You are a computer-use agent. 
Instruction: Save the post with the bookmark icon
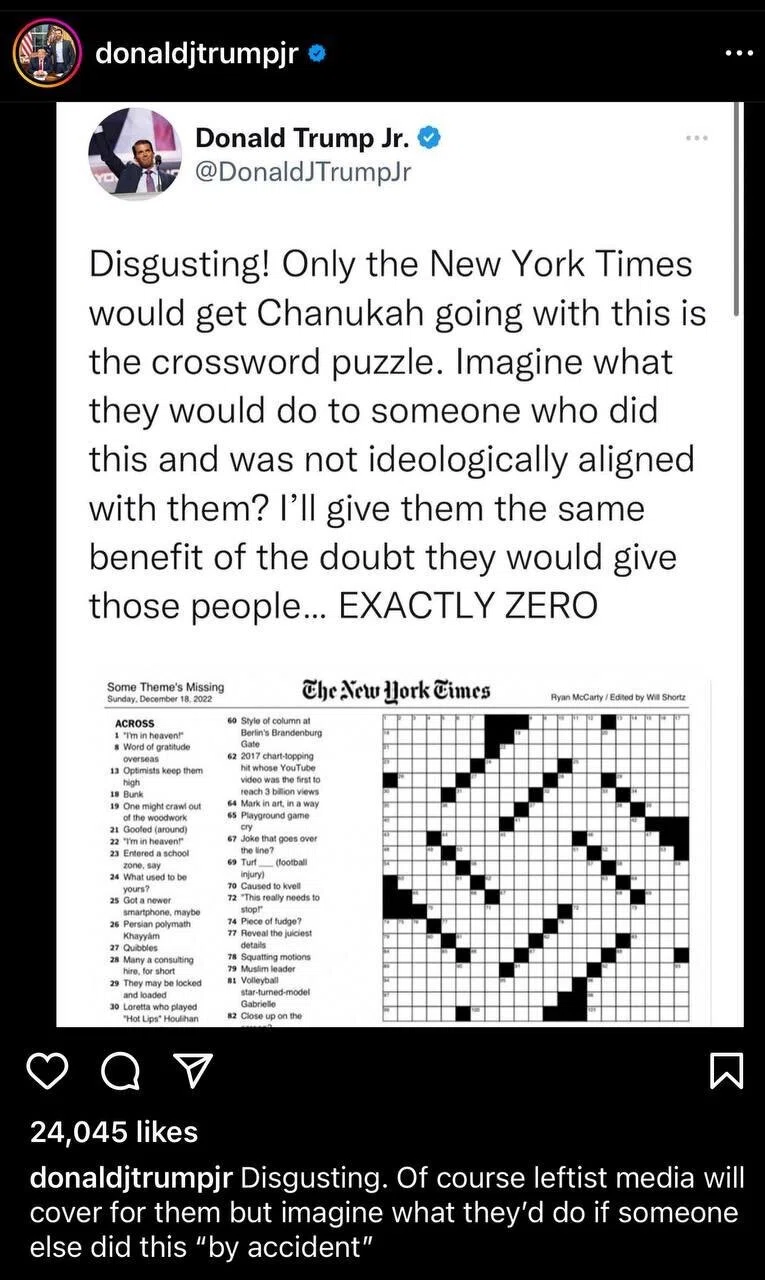pyautogui.click(x=725, y=1072)
